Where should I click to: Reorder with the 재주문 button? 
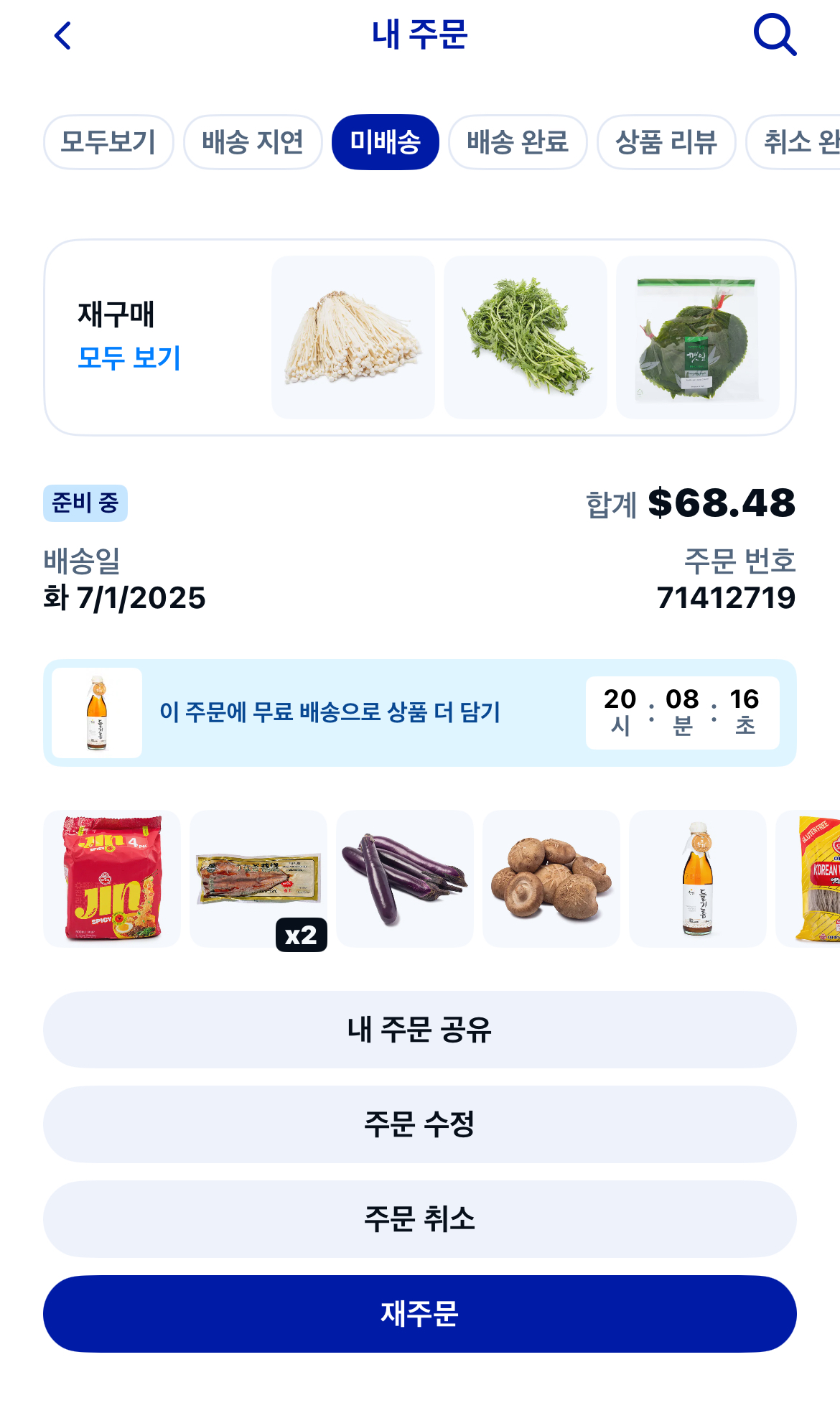point(420,1314)
